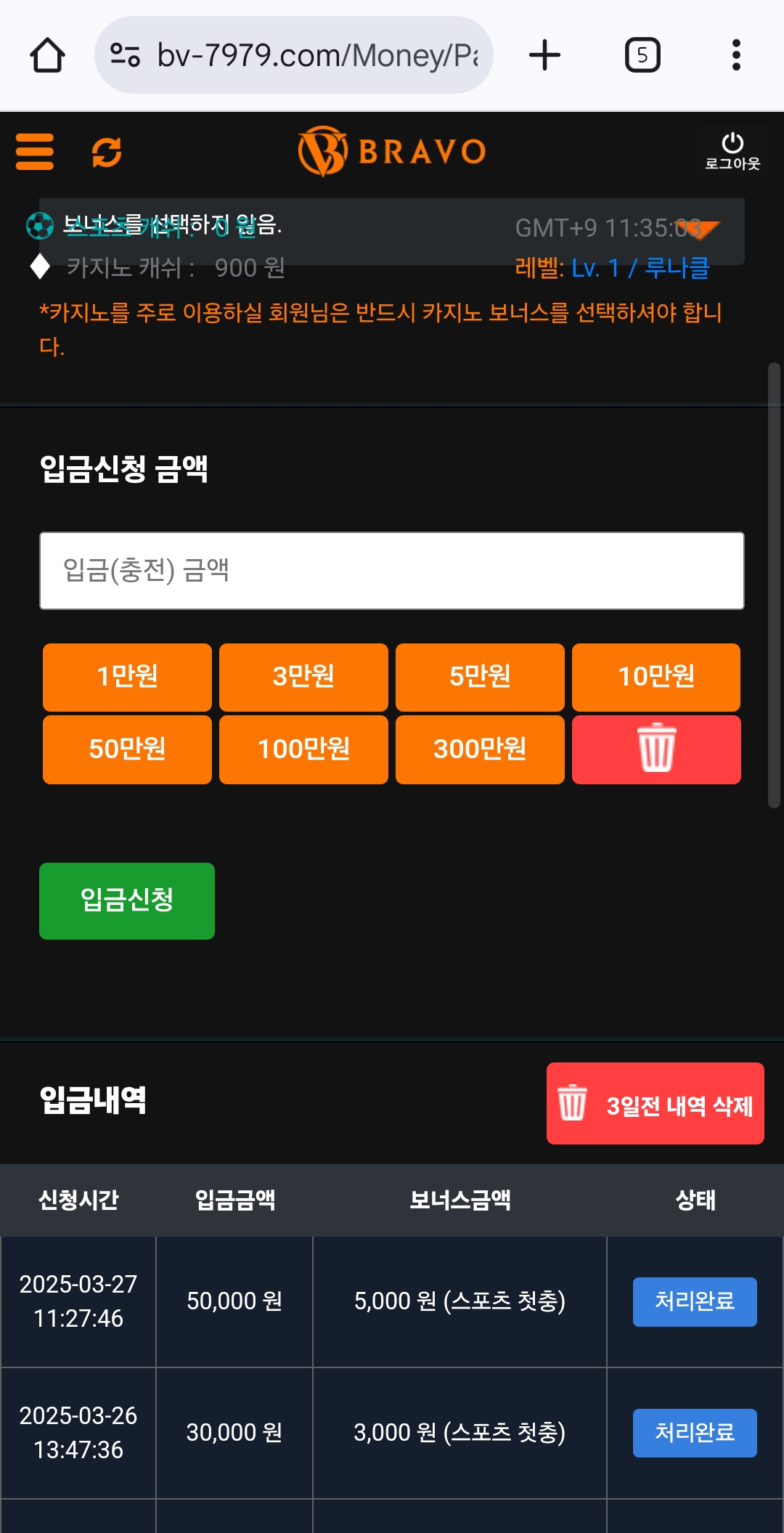
Task: Open the browser overflow menu
Action: (x=736, y=55)
